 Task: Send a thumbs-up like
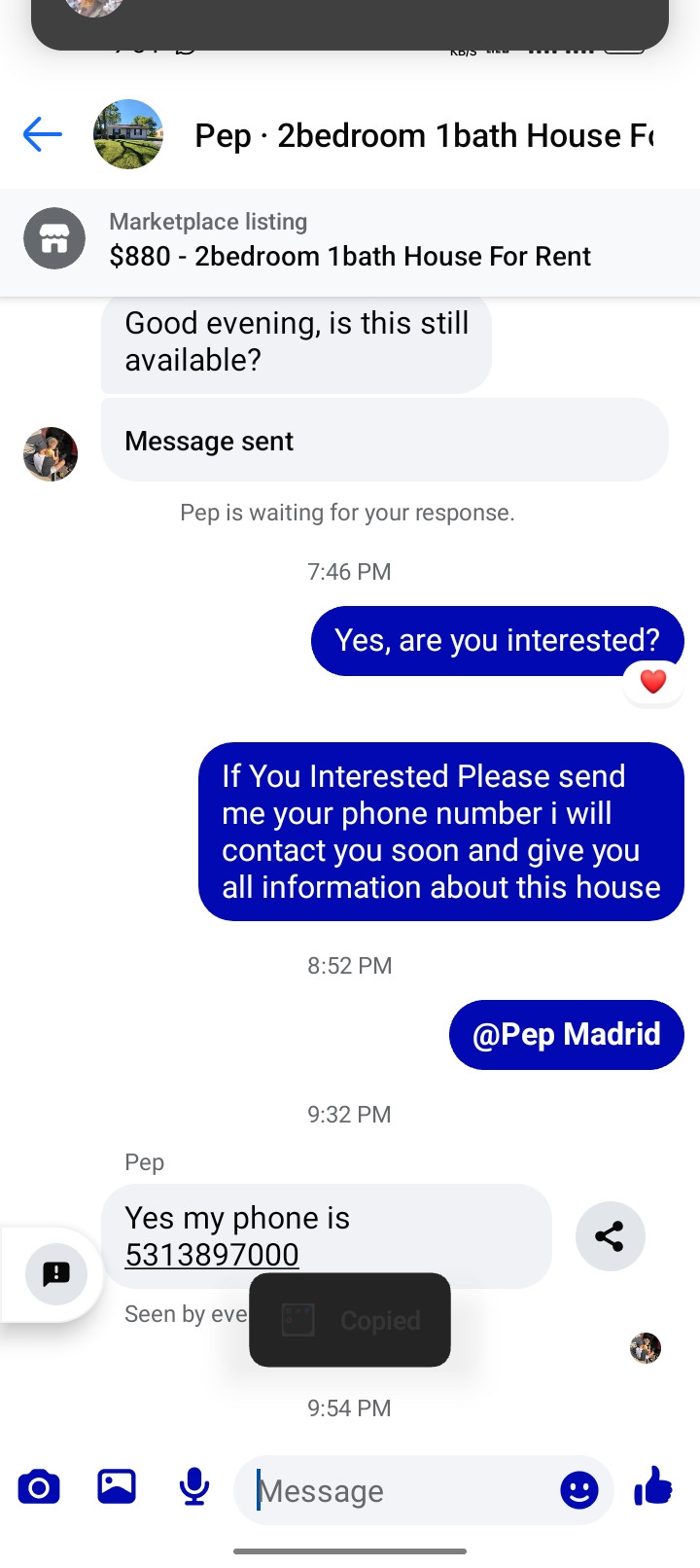pyautogui.click(x=653, y=1487)
